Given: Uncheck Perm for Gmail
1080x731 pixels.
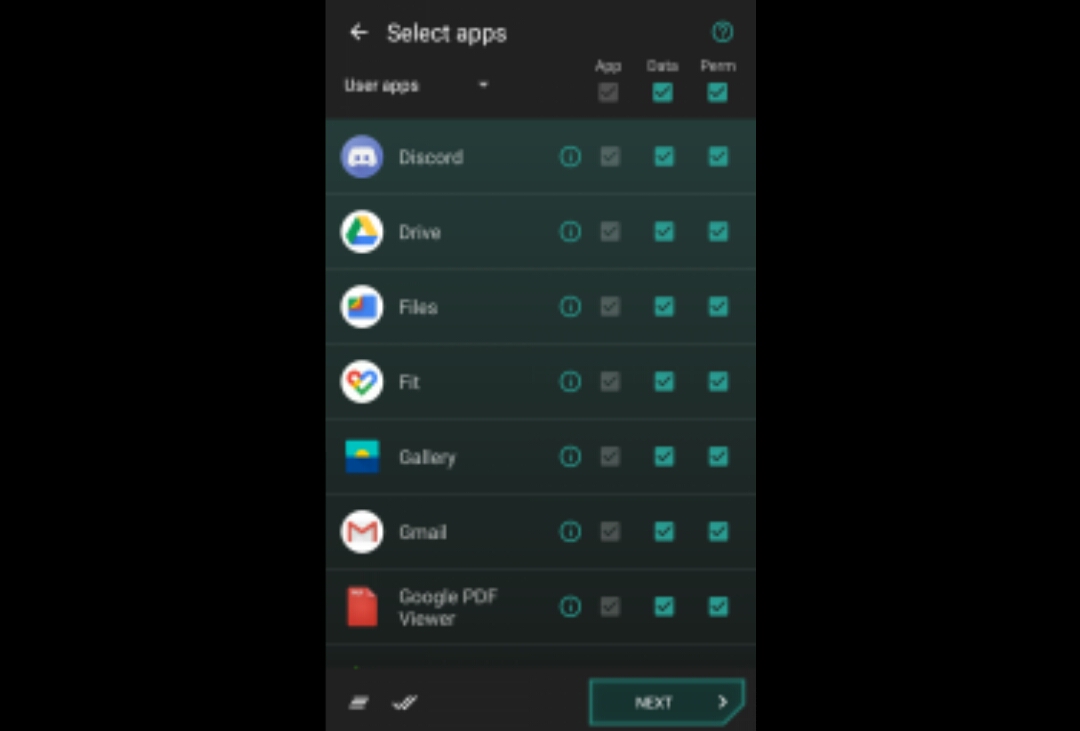Looking at the screenshot, I should point(718,532).
